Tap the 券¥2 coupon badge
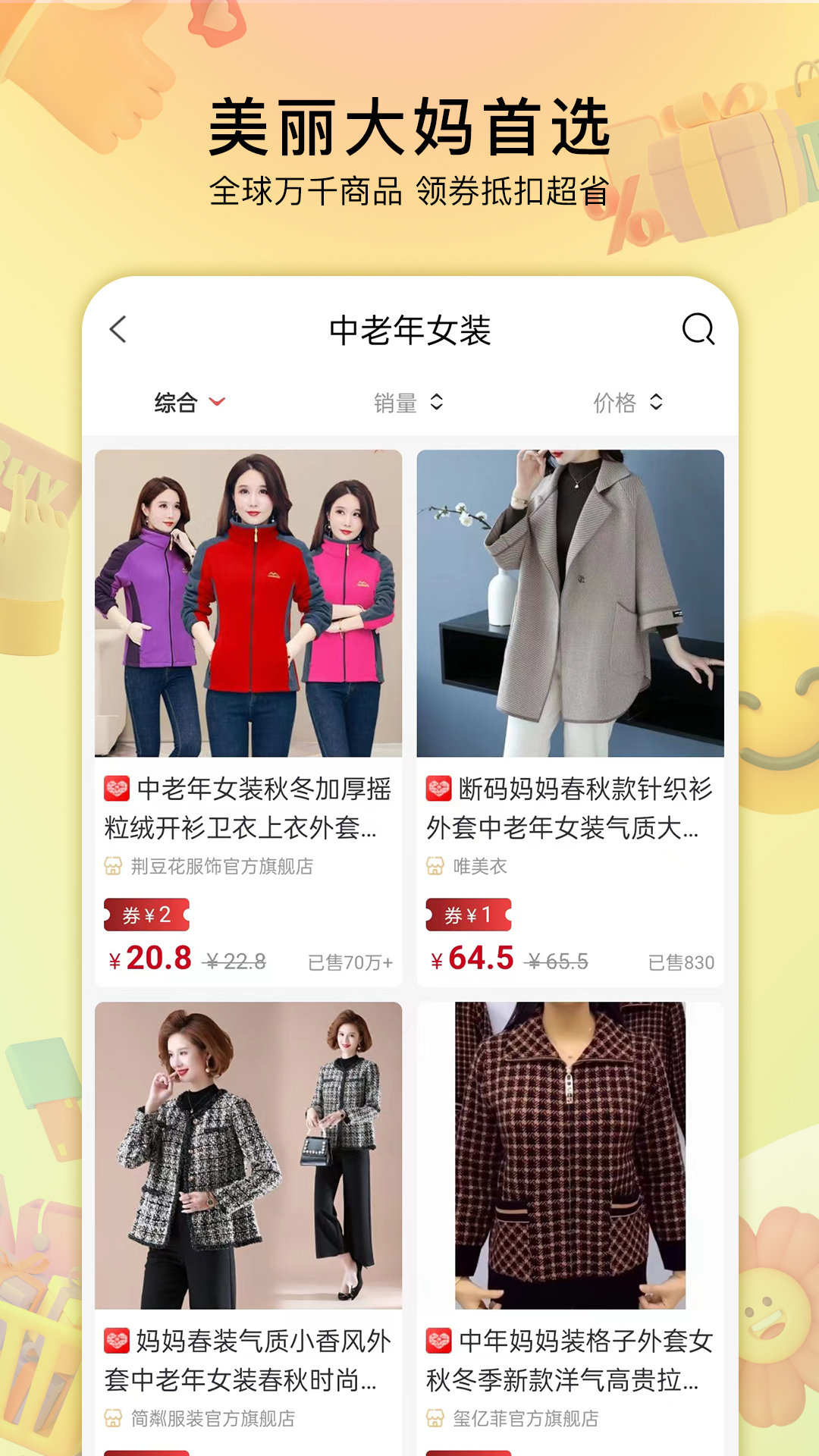 (x=146, y=915)
